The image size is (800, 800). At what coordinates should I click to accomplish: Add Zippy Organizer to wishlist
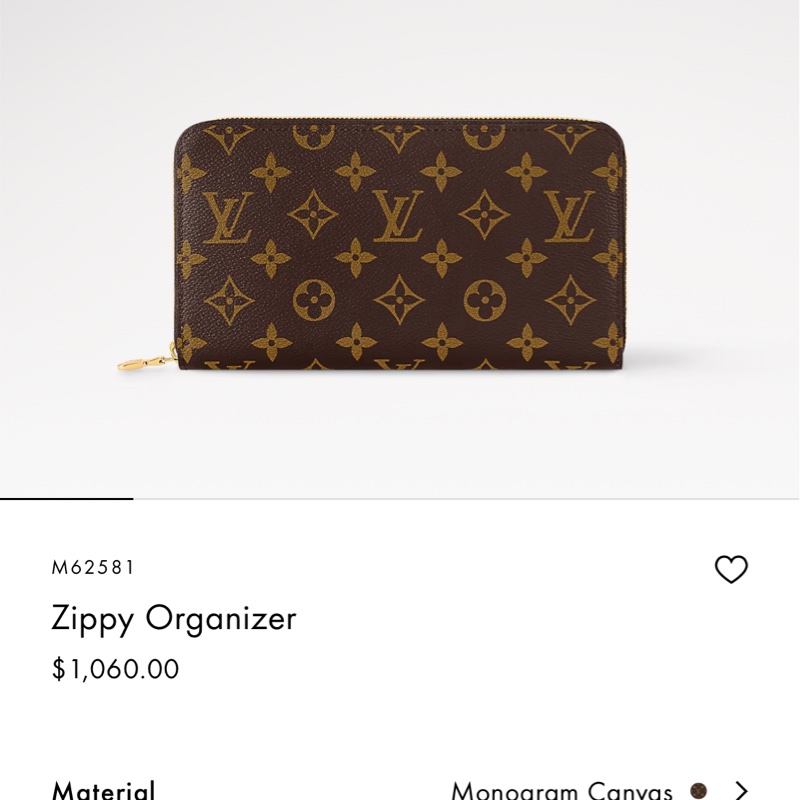tap(731, 569)
